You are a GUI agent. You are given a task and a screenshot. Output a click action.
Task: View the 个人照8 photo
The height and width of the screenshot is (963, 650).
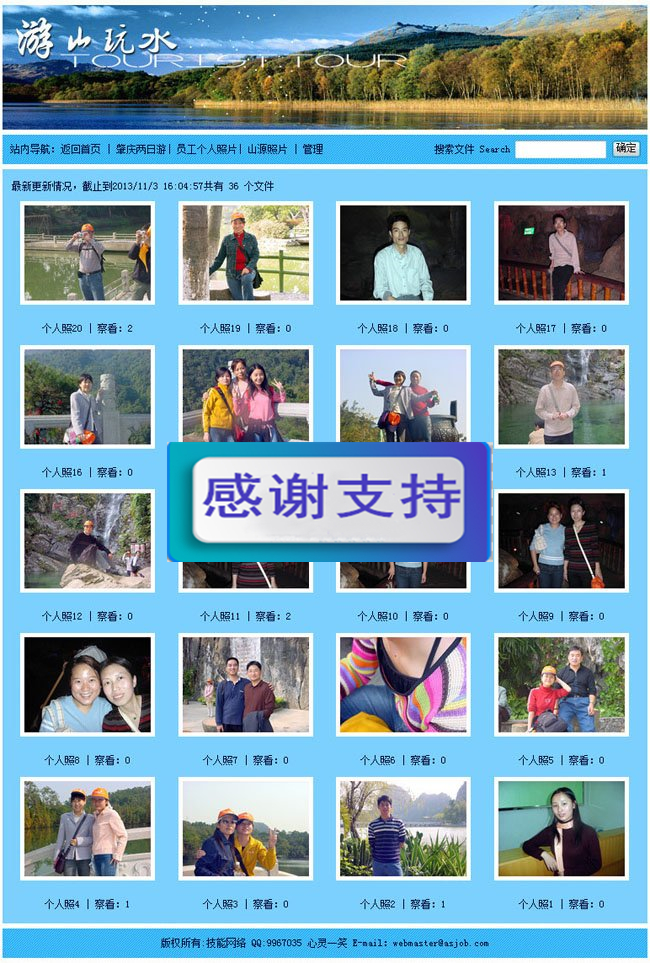tap(87, 684)
